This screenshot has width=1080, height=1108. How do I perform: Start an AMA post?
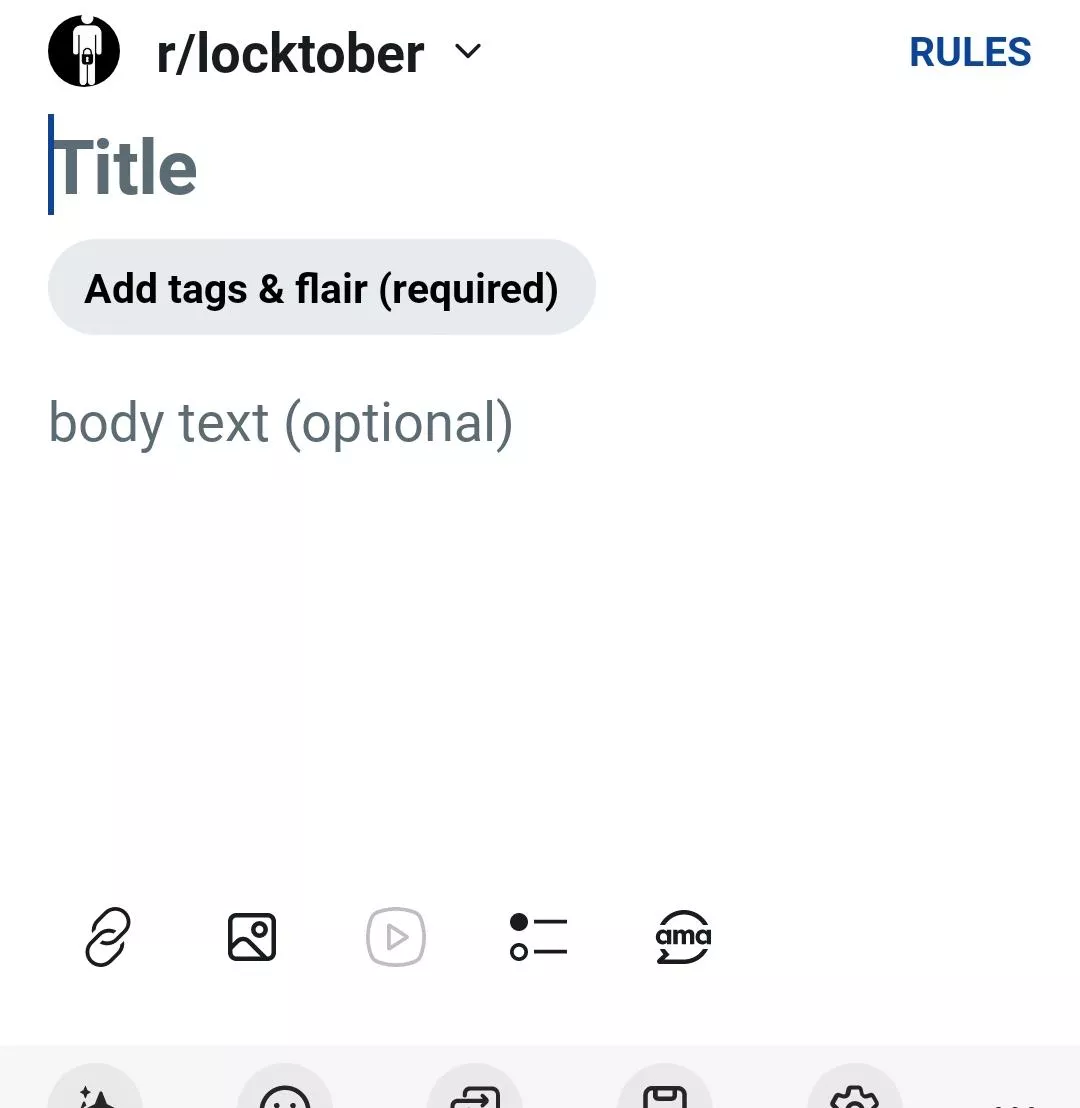coord(683,937)
